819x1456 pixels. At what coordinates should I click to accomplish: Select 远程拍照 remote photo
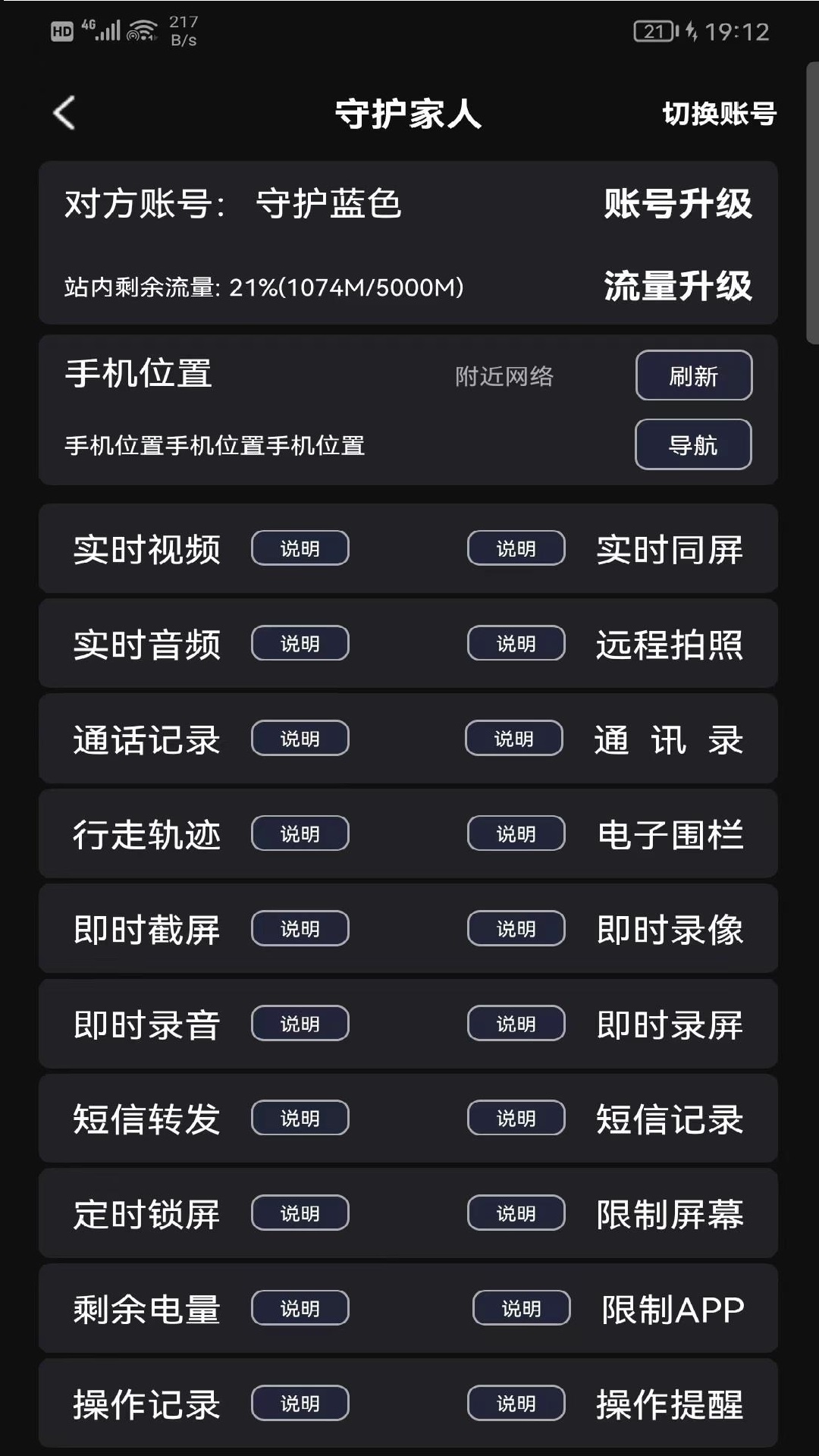669,645
